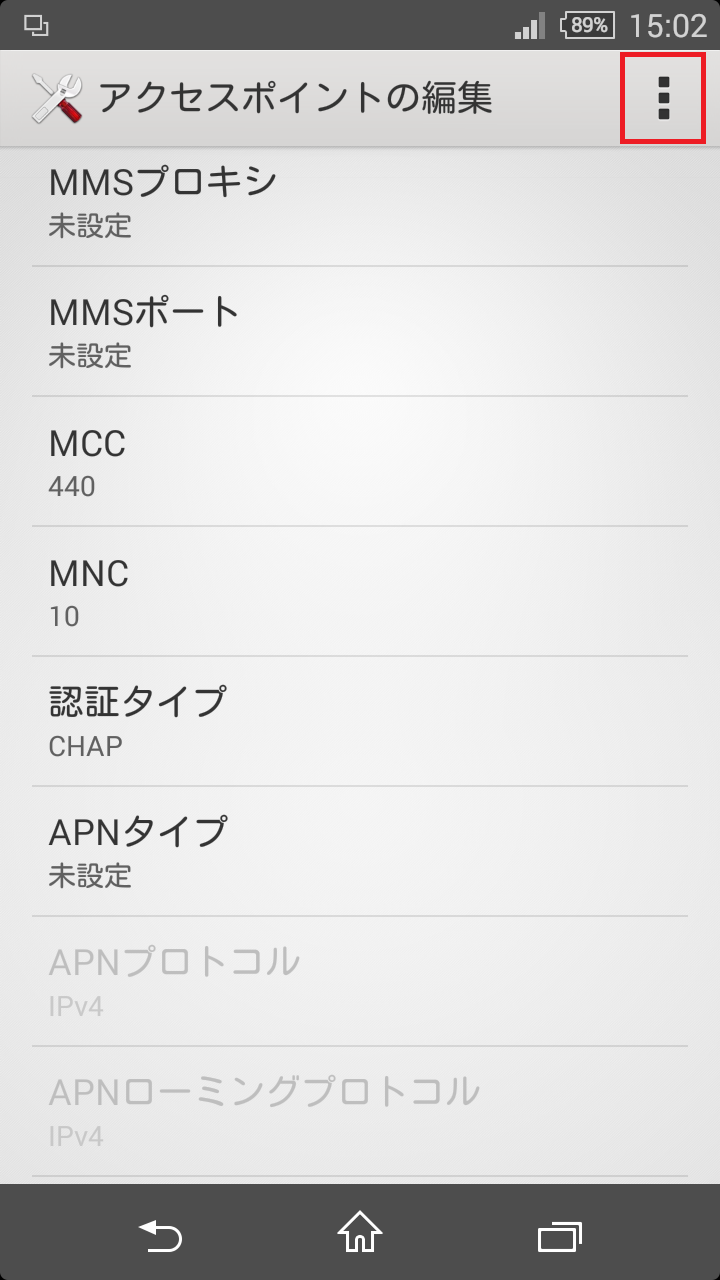Tap the back navigation button
Image resolution: width=720 pixels, height=1280 pixels.
[x=160, y=1237]
